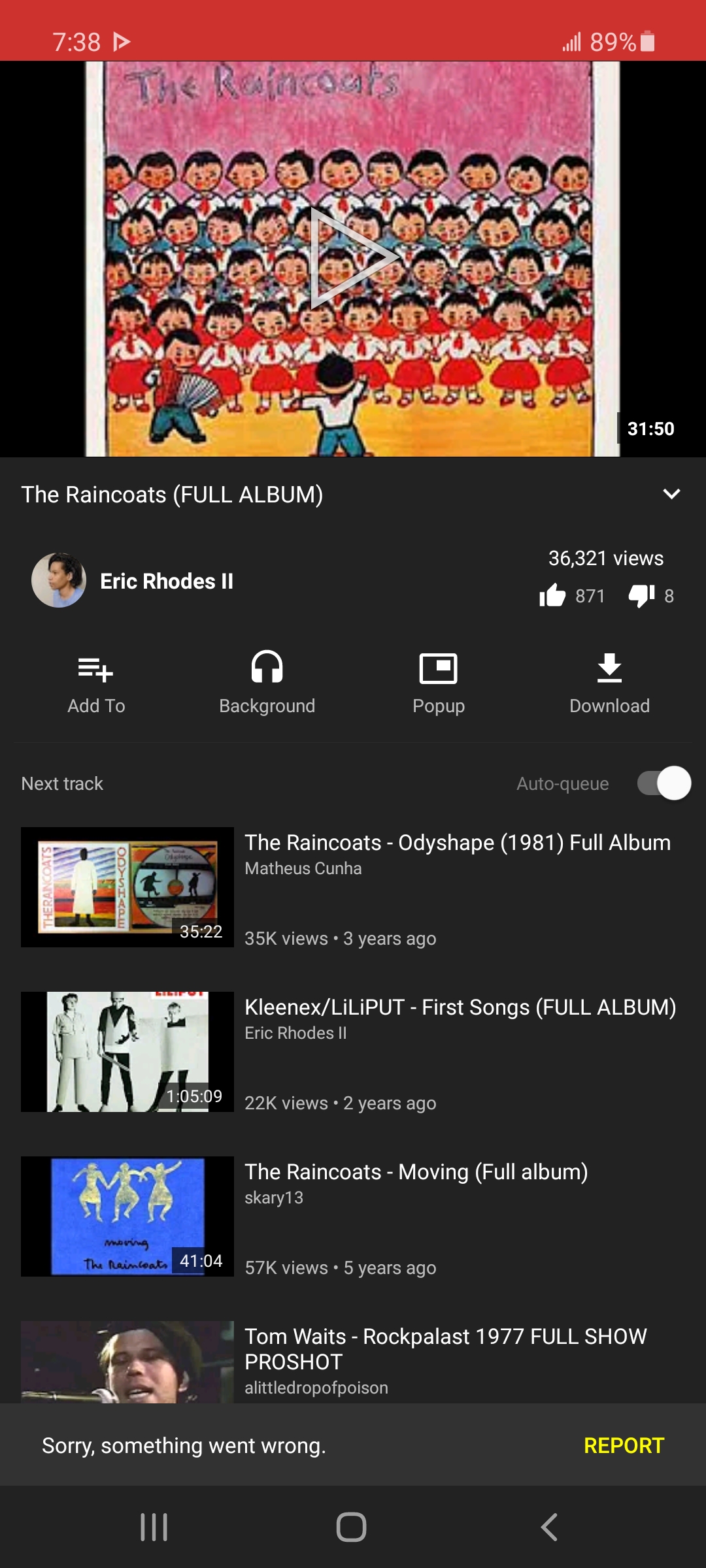Disable the Auto-queue switch
Viewport: 706px width, 1568px height.
point(664,783)
